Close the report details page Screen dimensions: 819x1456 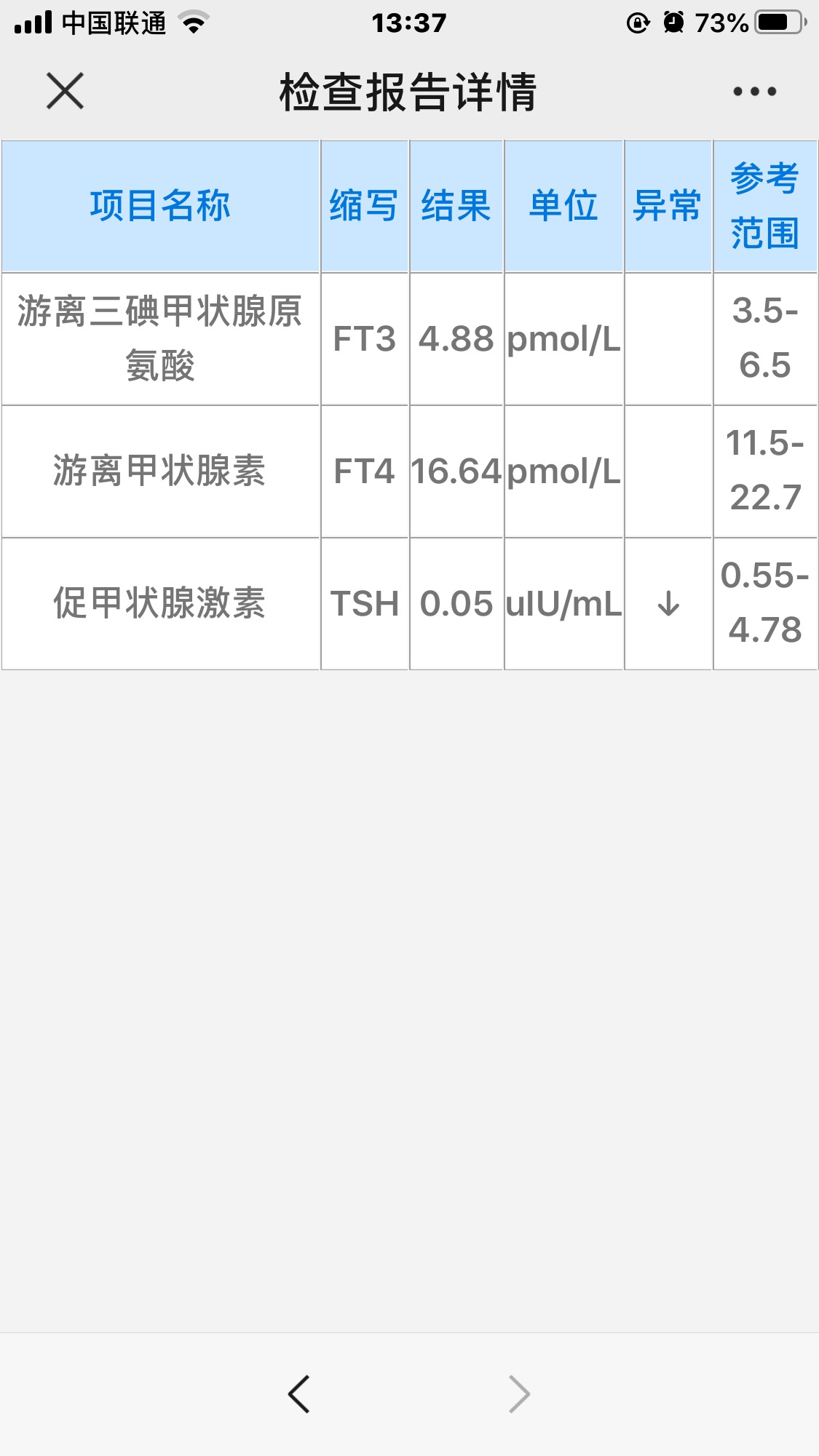click(66, 91)
